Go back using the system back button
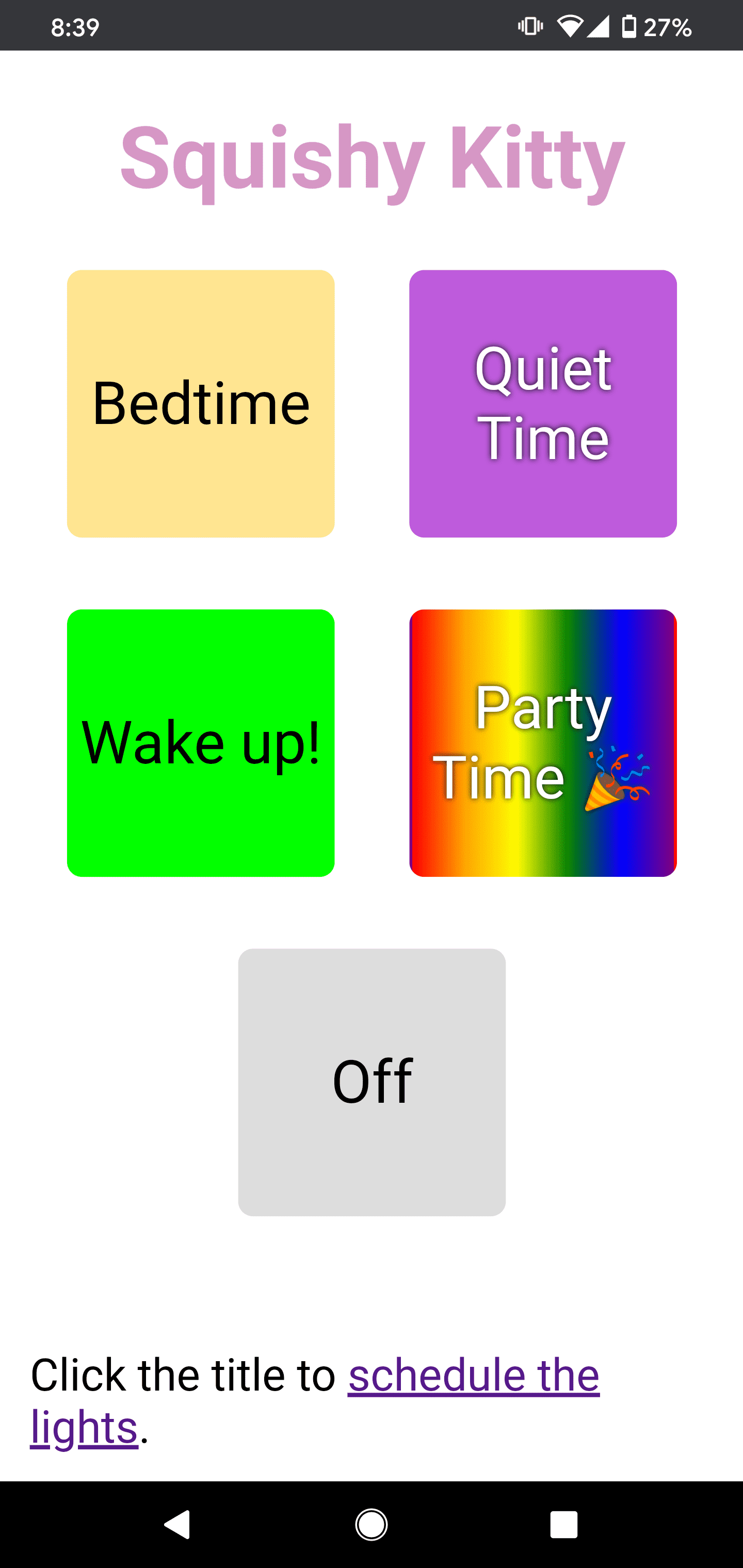743x1568 pixels. click(x=177, y=1525)
